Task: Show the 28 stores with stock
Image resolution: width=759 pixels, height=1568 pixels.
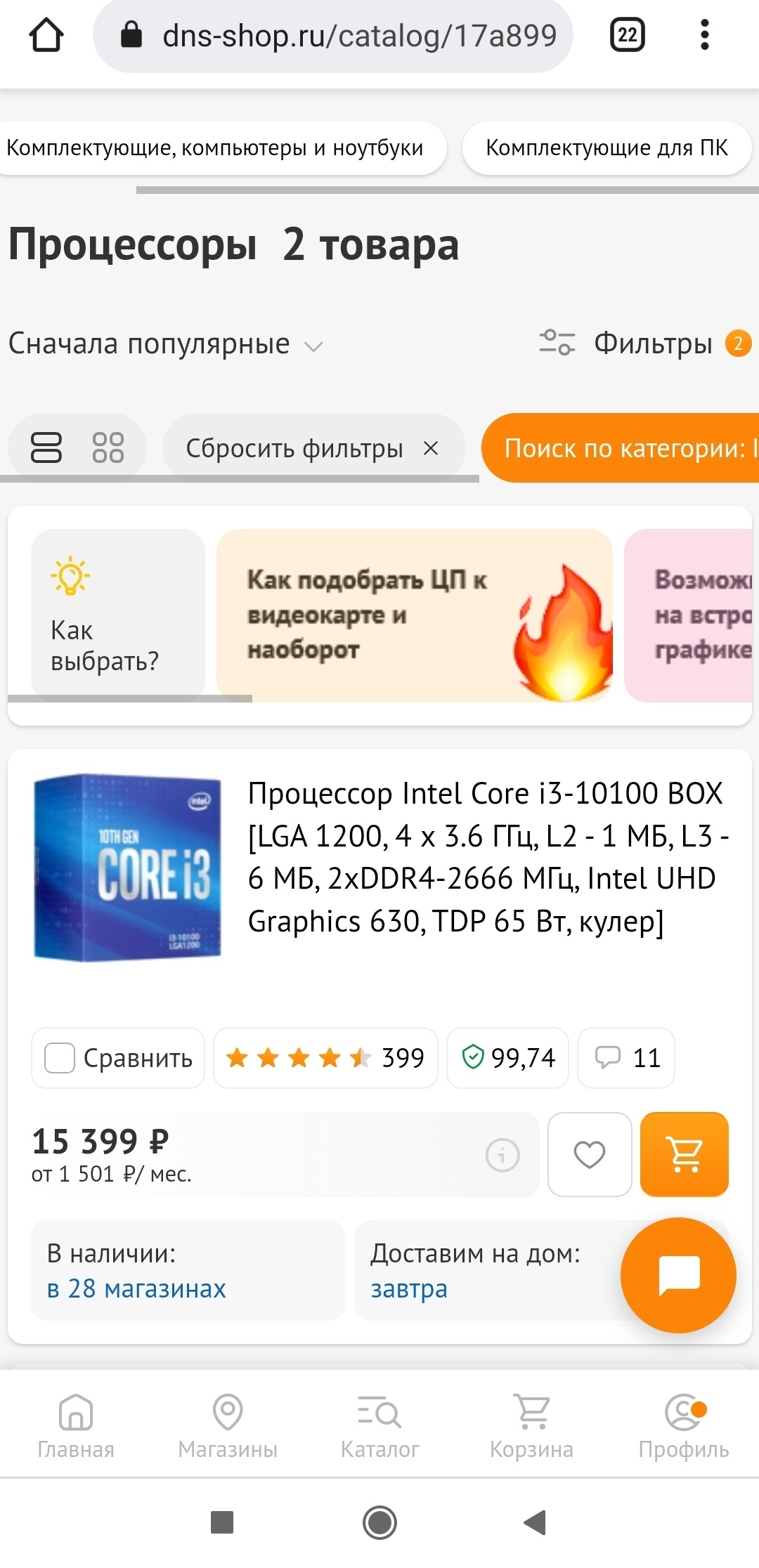Action: coord(136,1288)
